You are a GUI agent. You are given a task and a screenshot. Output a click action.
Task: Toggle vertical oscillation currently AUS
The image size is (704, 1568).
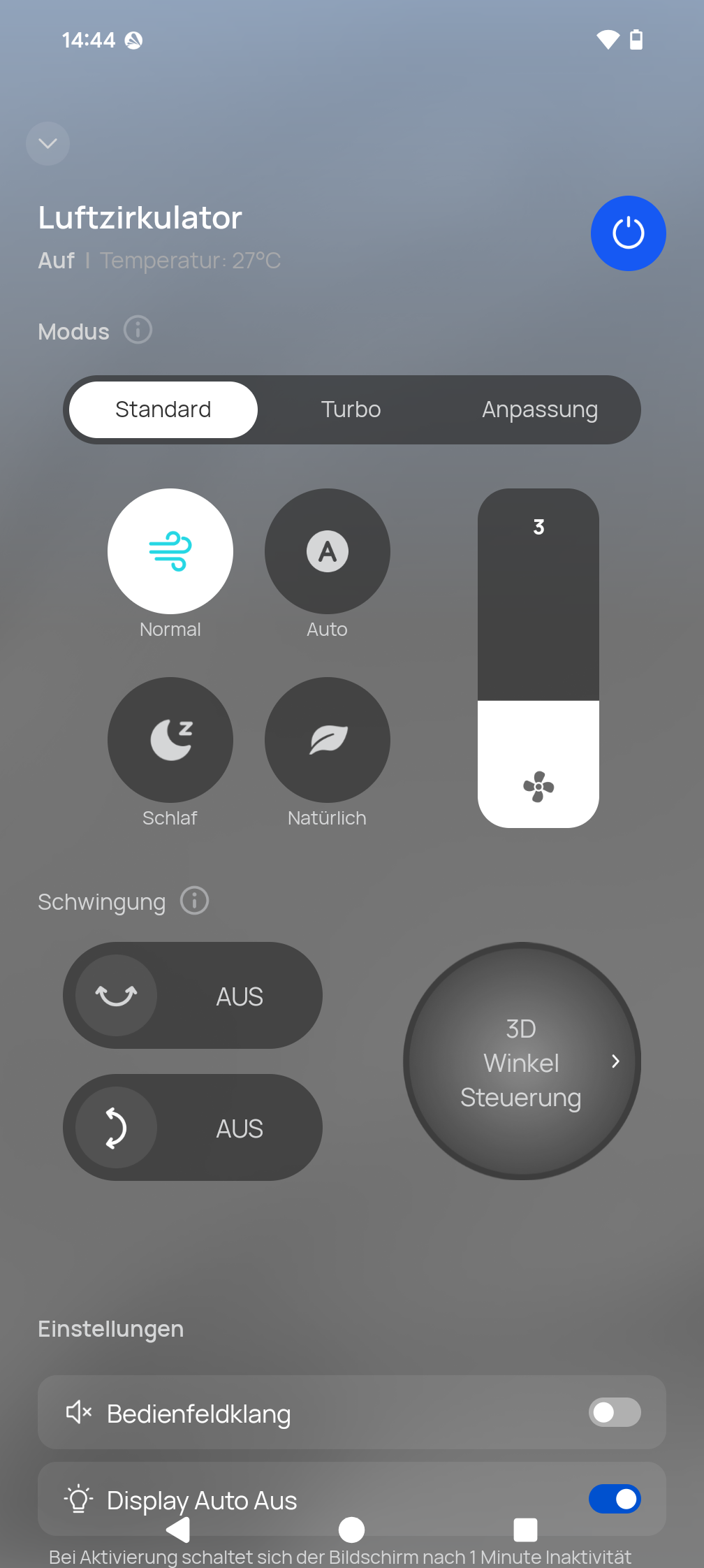point(193,1128)
